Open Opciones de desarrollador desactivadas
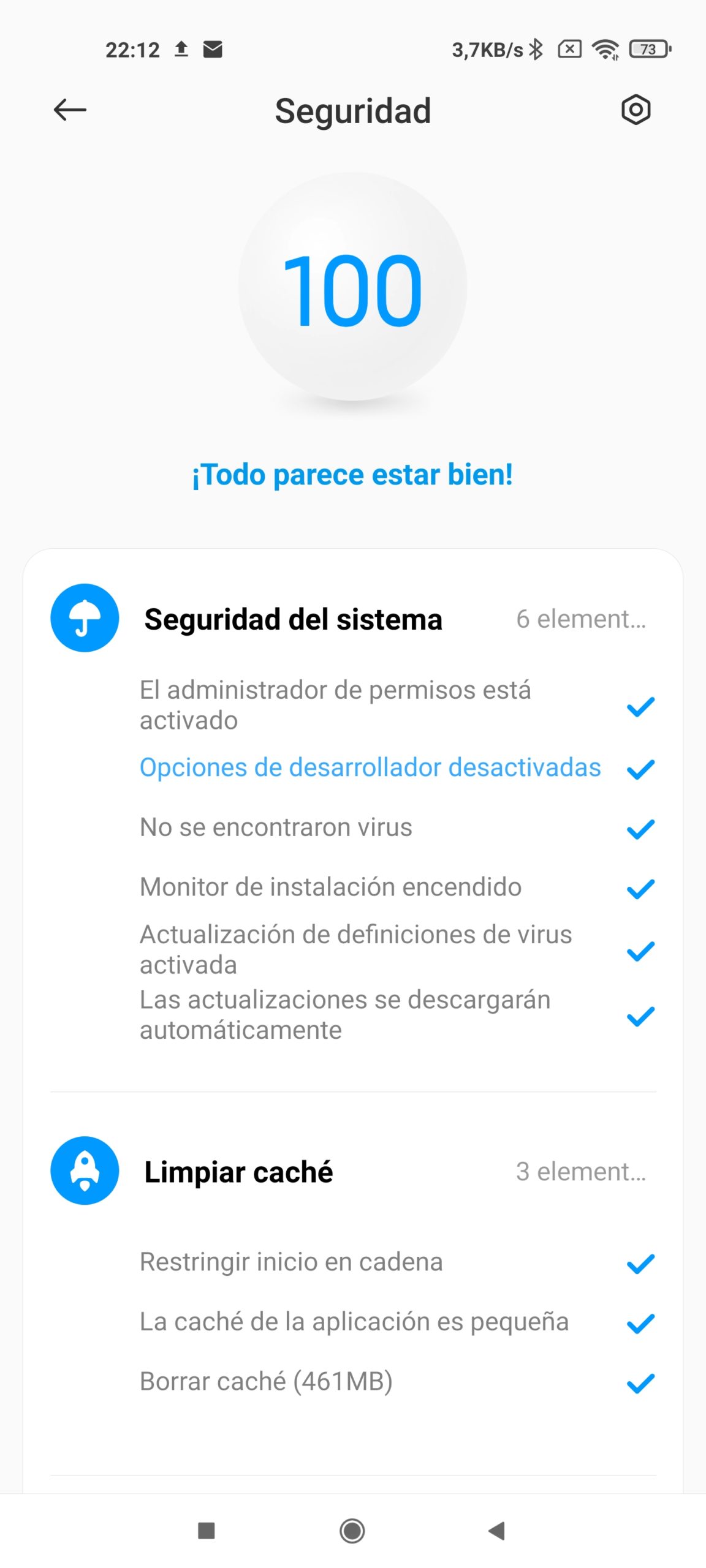Viewport: 706px width, 1568px height. [x=370, y=767]
